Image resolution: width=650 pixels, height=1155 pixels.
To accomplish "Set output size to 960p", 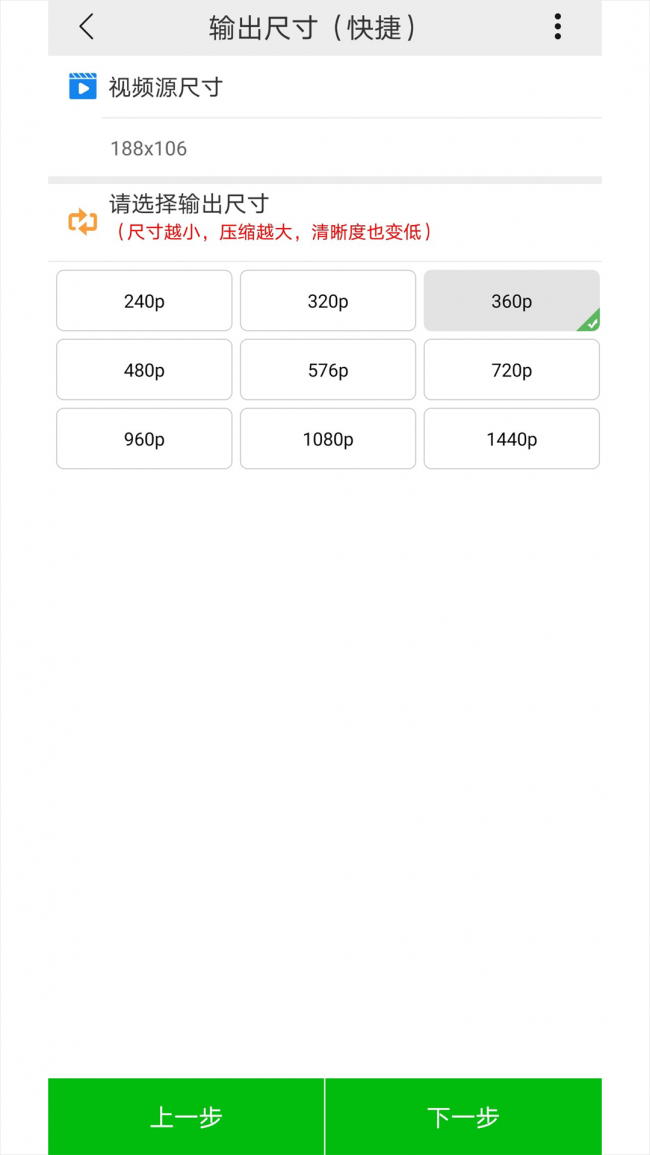I will 144,439.
